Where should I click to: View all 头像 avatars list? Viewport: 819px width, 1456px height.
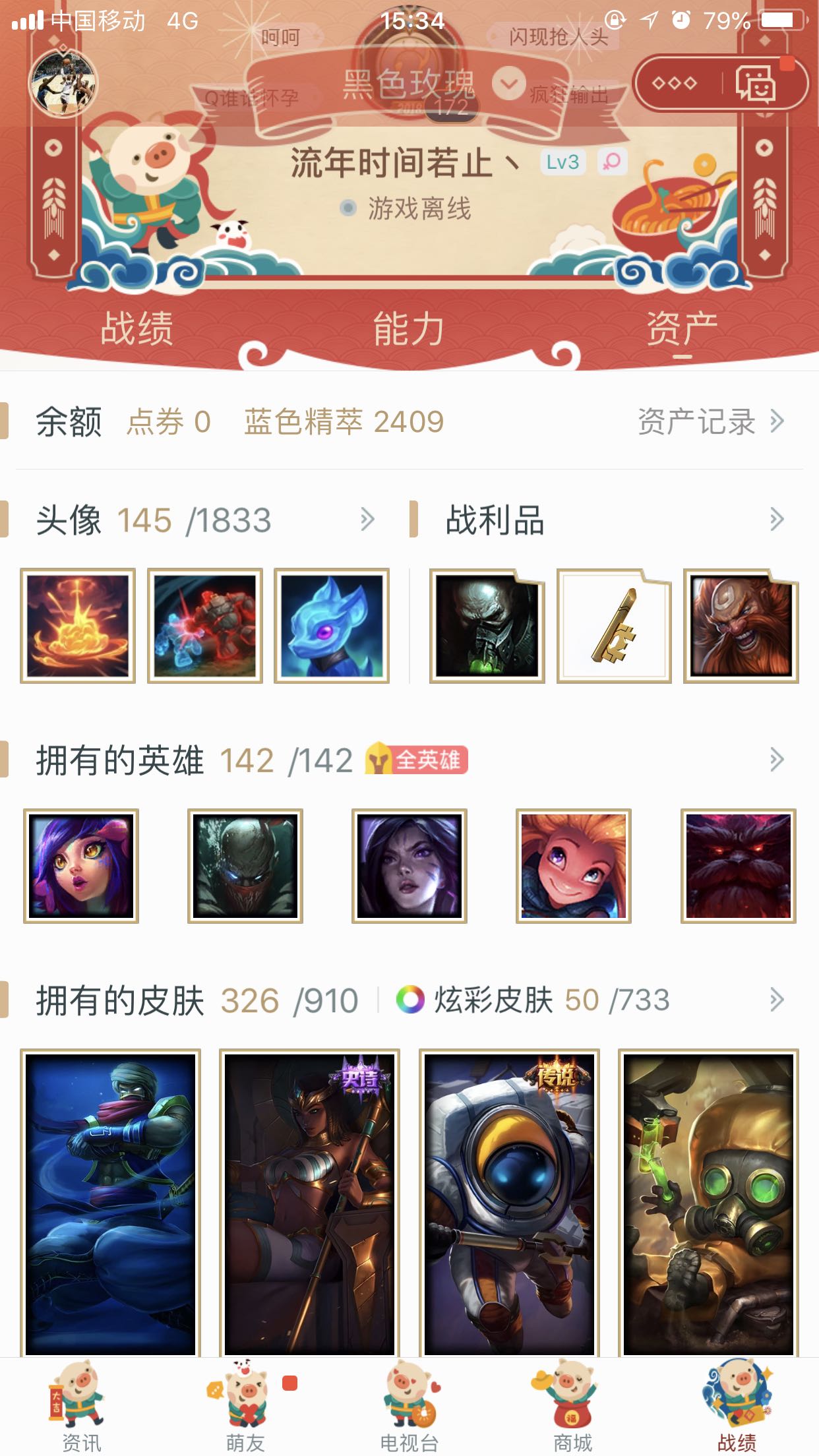point(367,520)
